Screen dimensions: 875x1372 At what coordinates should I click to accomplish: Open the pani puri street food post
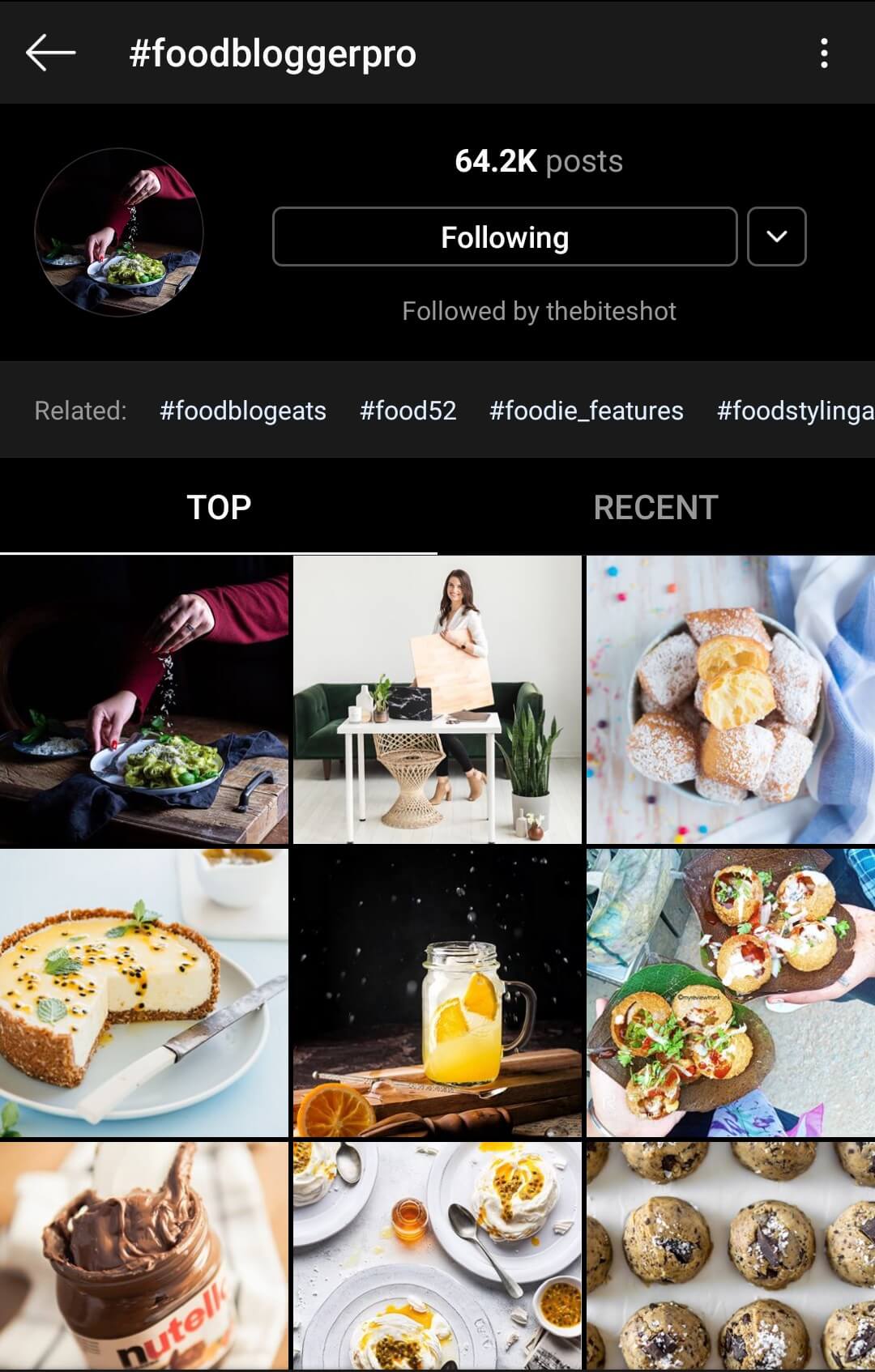click(x=728, y=992)
